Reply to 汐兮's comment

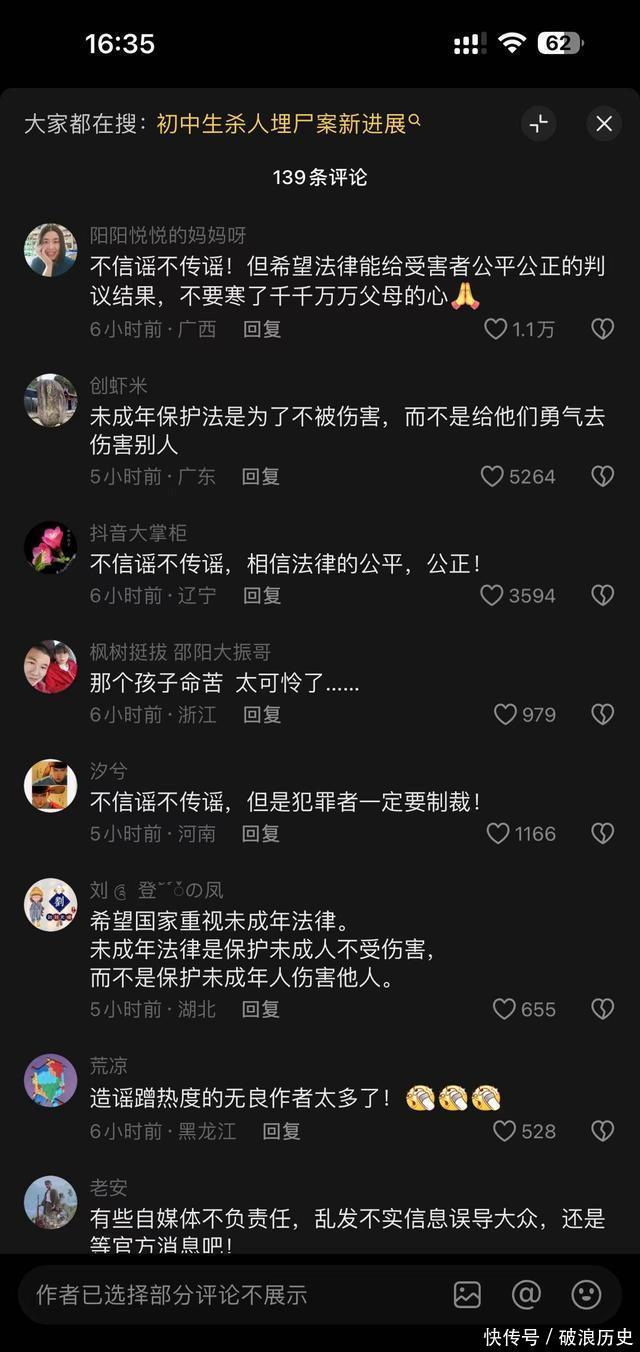[x=261, y=834]
